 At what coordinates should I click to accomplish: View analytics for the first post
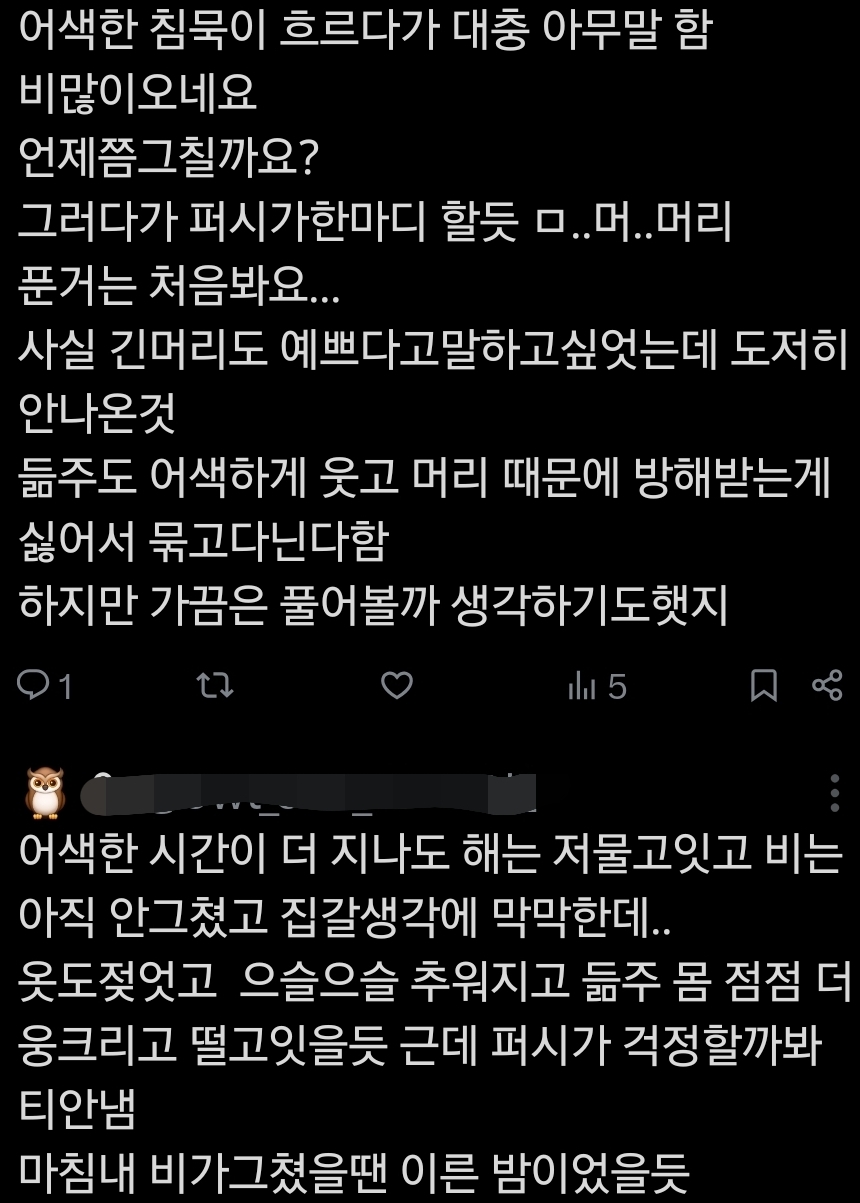pos(582,686)
